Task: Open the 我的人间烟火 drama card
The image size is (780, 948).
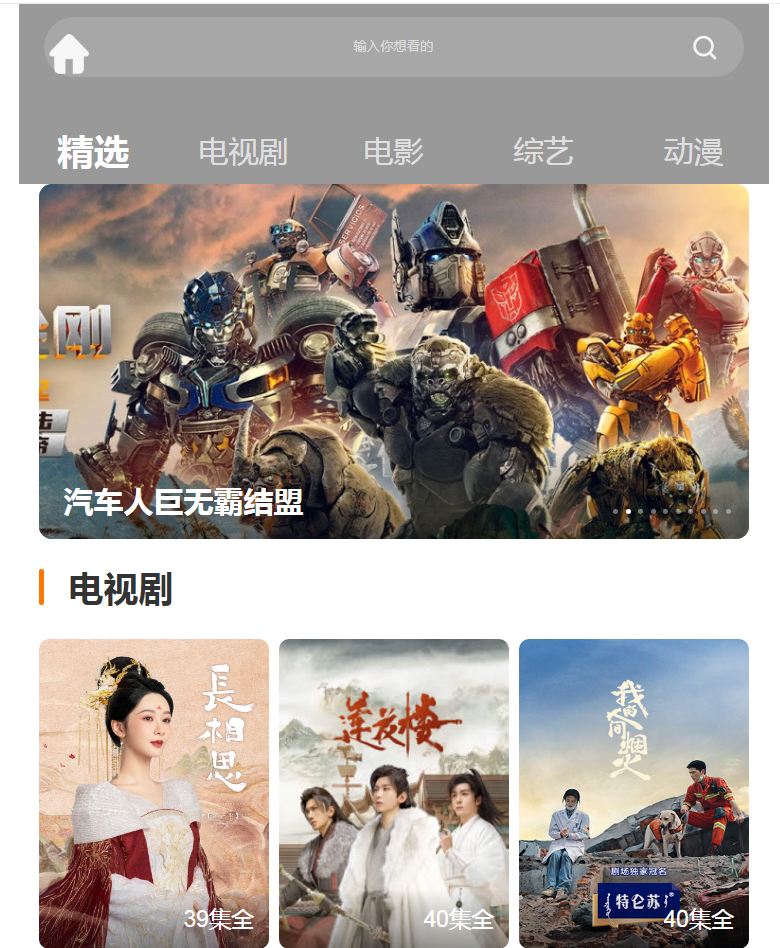Action: point(634,792)
